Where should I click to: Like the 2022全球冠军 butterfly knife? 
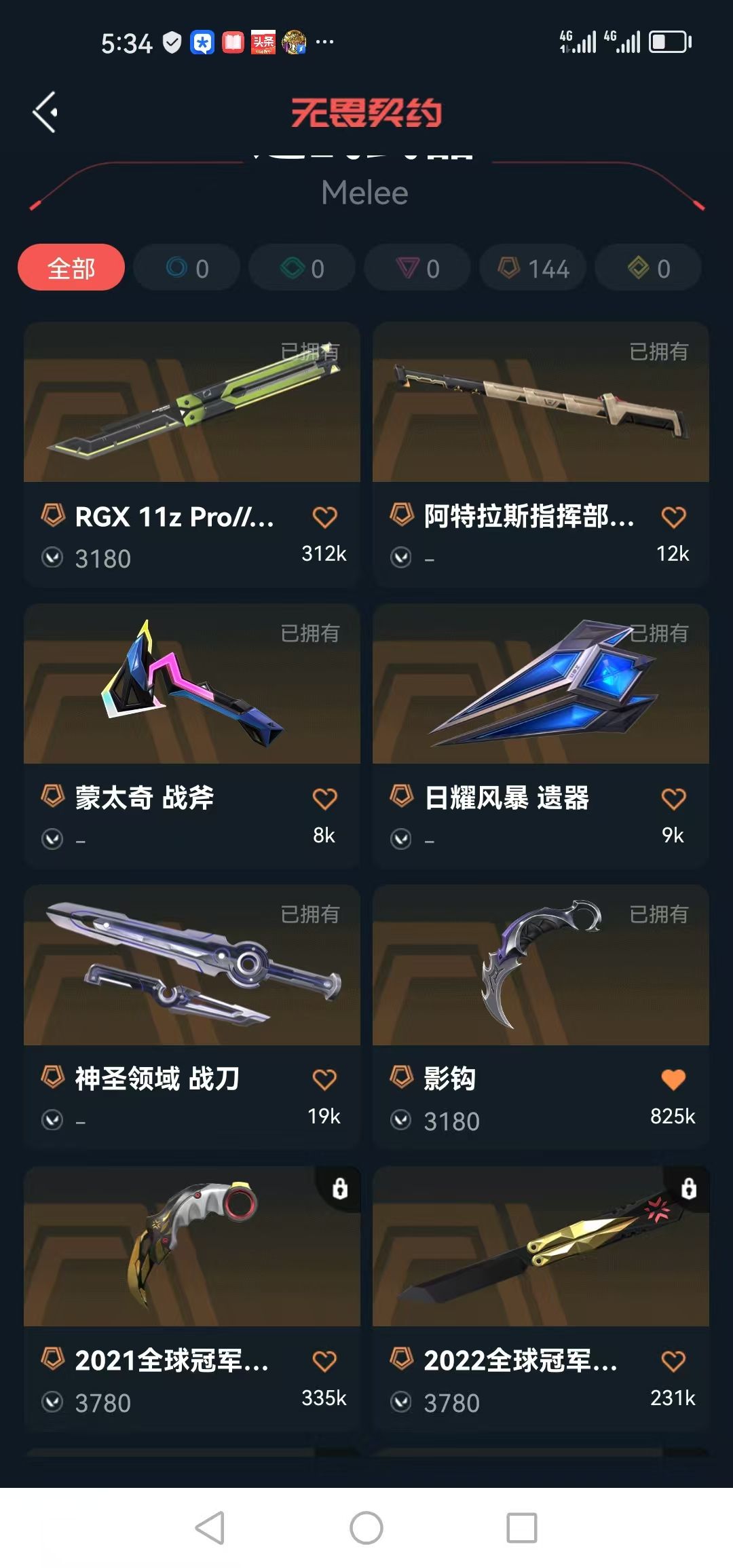click(673, 1361)
